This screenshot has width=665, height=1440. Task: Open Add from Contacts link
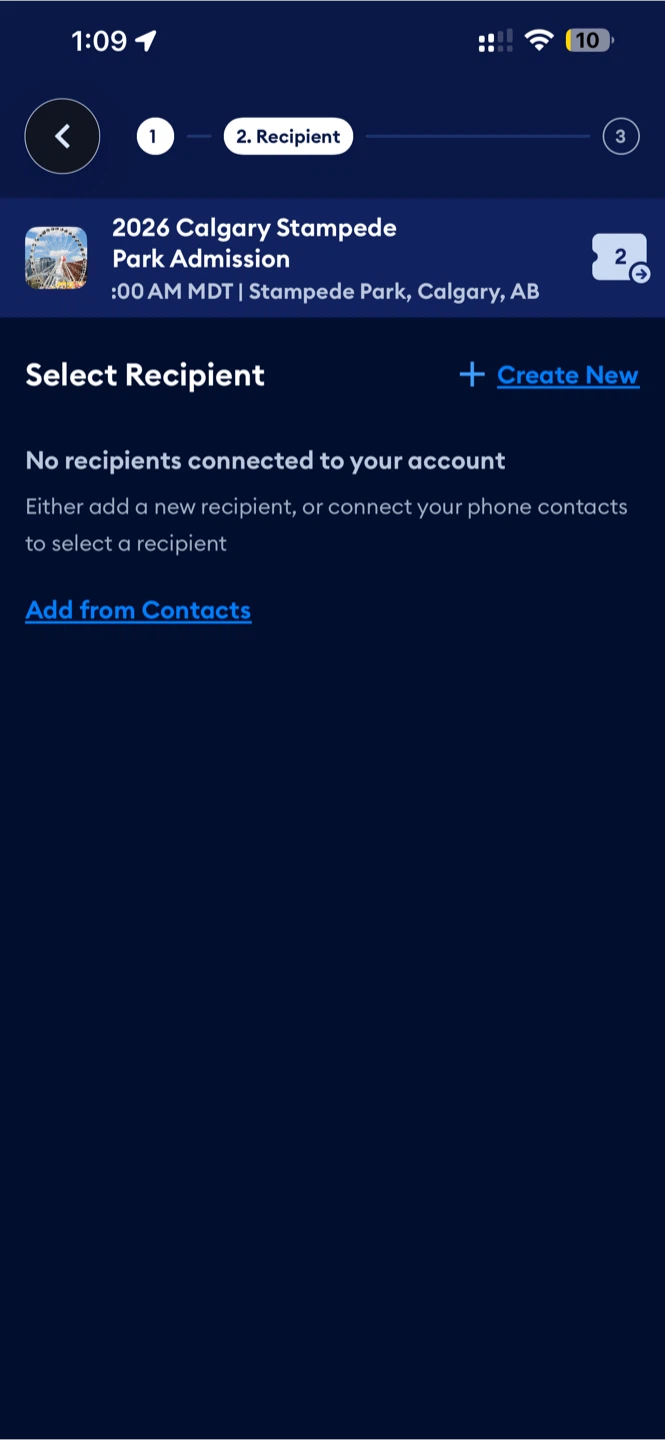tap(138, 610)
